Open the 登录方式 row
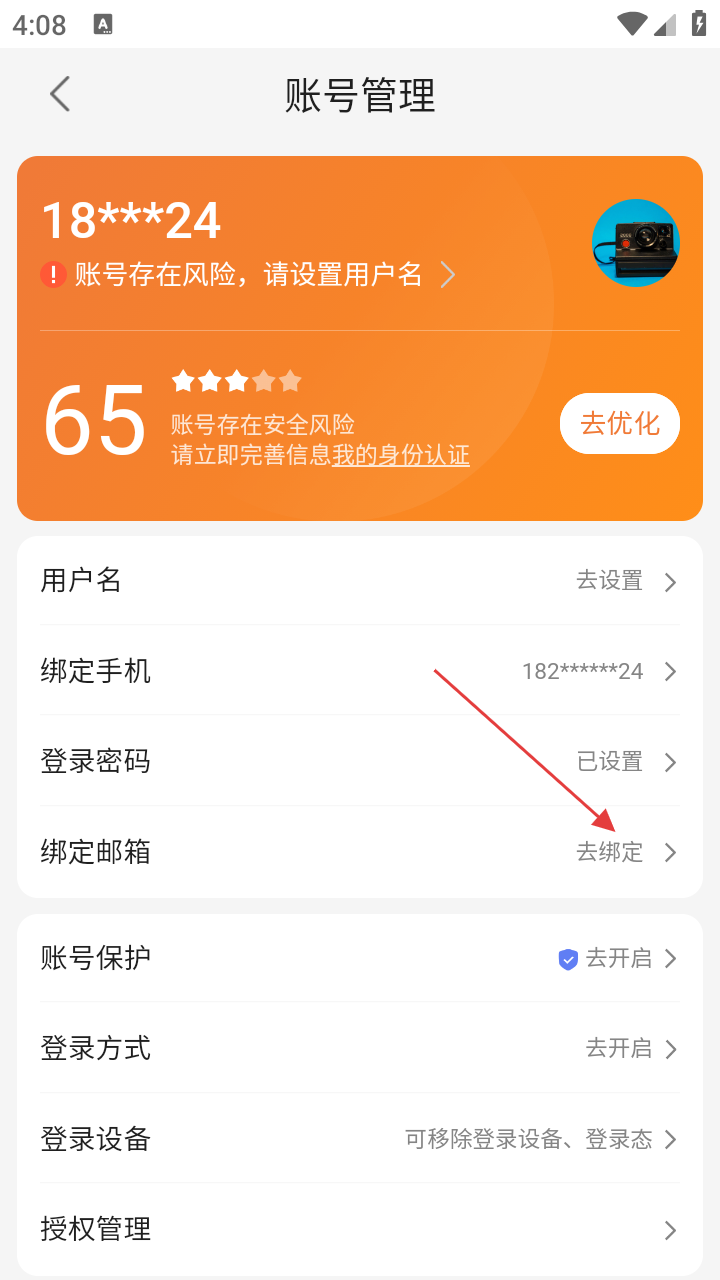Image resolution: width=720 pixels, height=1280 pixels. (x=360, y=1048)
